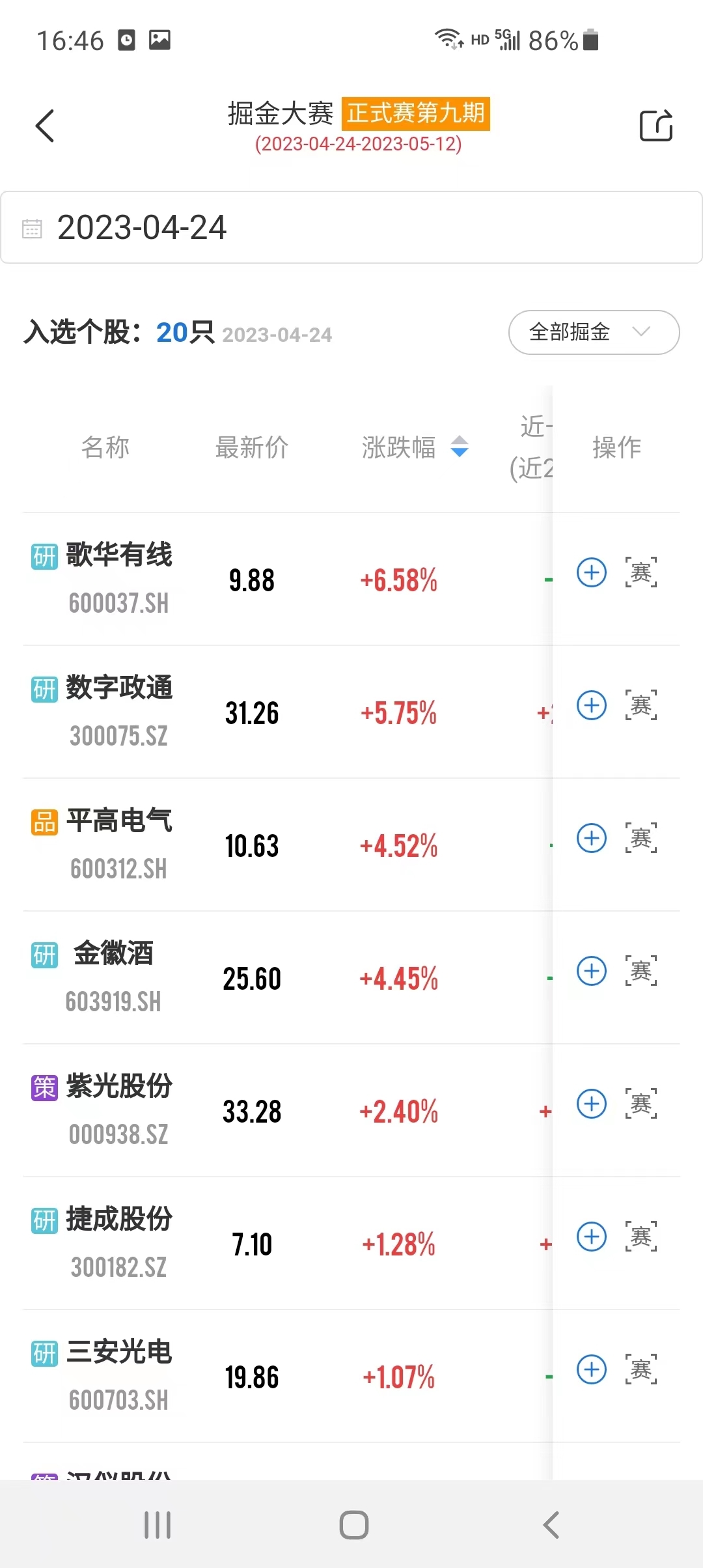The width and height of the screenshot is (703, 1568).
Task: Tap the 赛 icon for 平高电气
Action: click(641, 839)
